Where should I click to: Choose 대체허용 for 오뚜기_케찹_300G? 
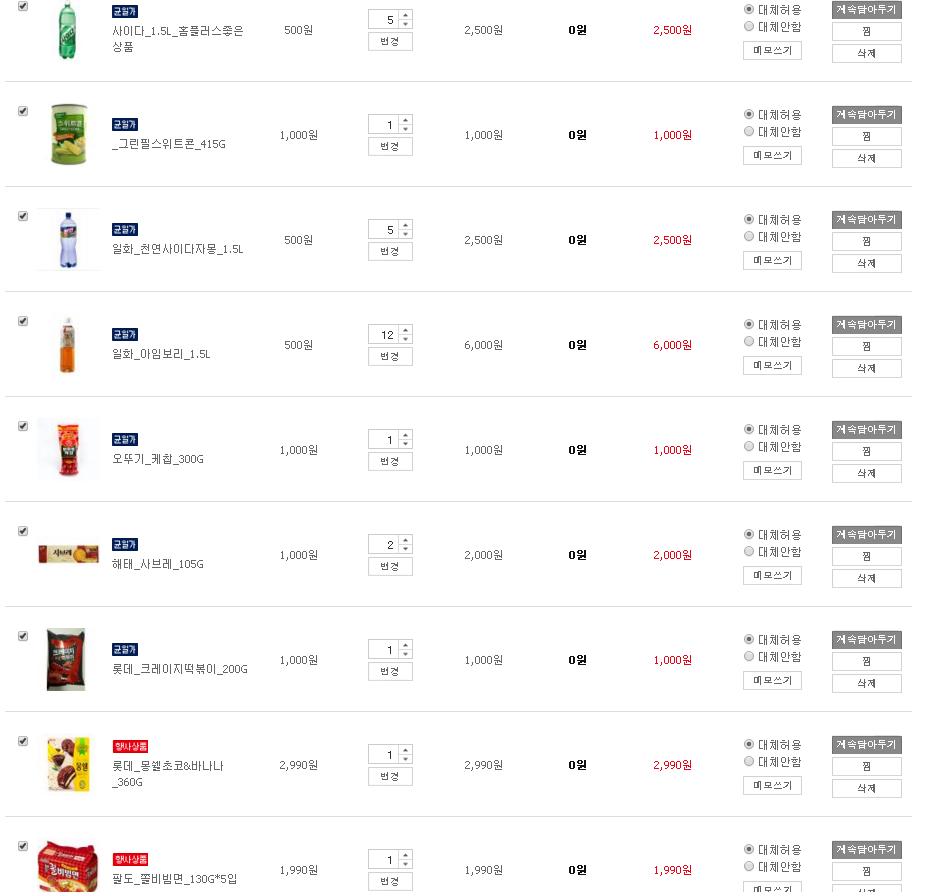pyautogui.click(x=749, y=429)
